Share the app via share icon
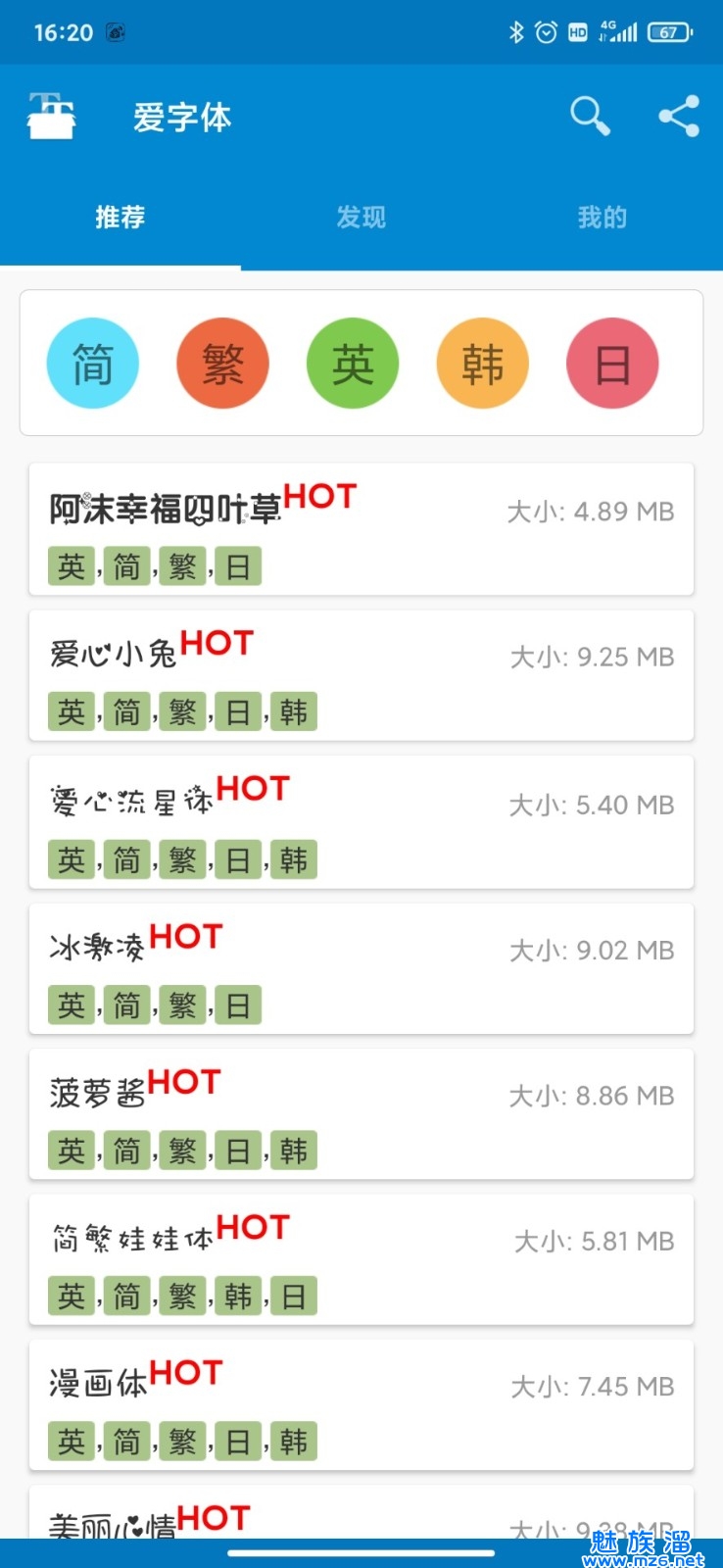This screenshot has height=1568, width=723. tap(678, 117)
